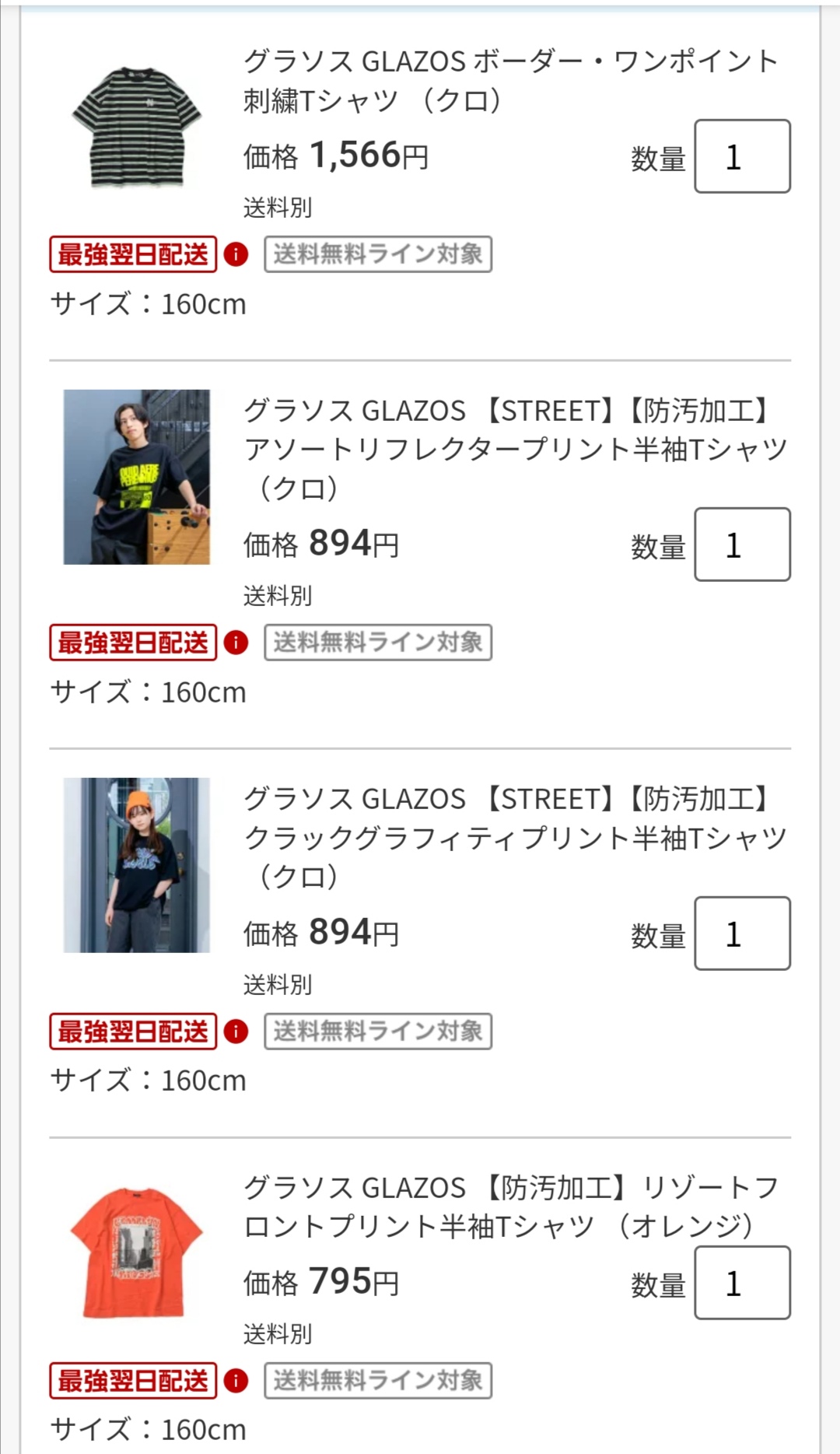Open the リゾートフロントプリント半袖Tシャツ title link
The image size is (840, 1454).
point(510,1207)
